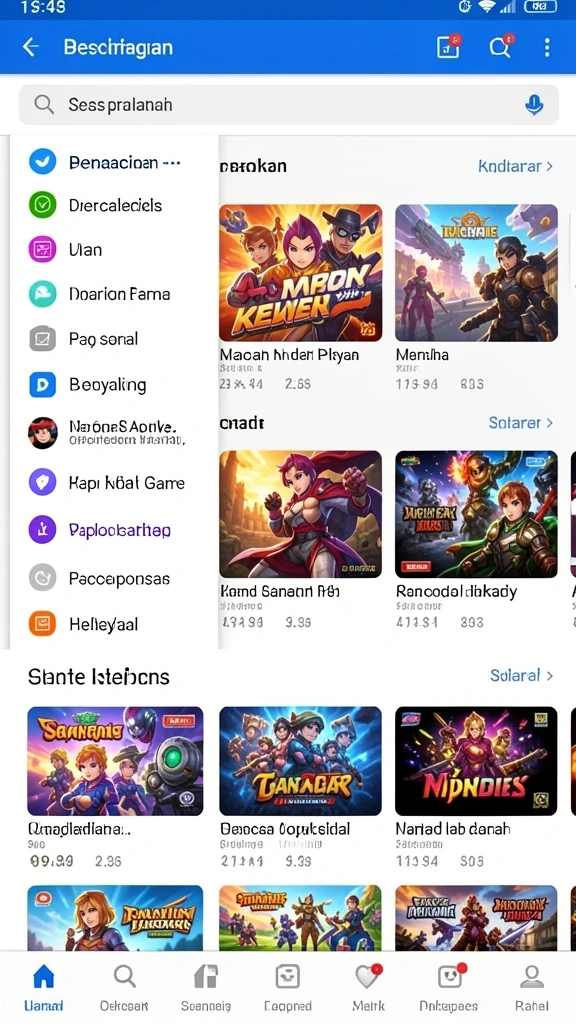Image resolution: width=576 pixels, height=1024 pixels.
Task: Open the overflow menu with three dots
Action: tap(547, 47)
